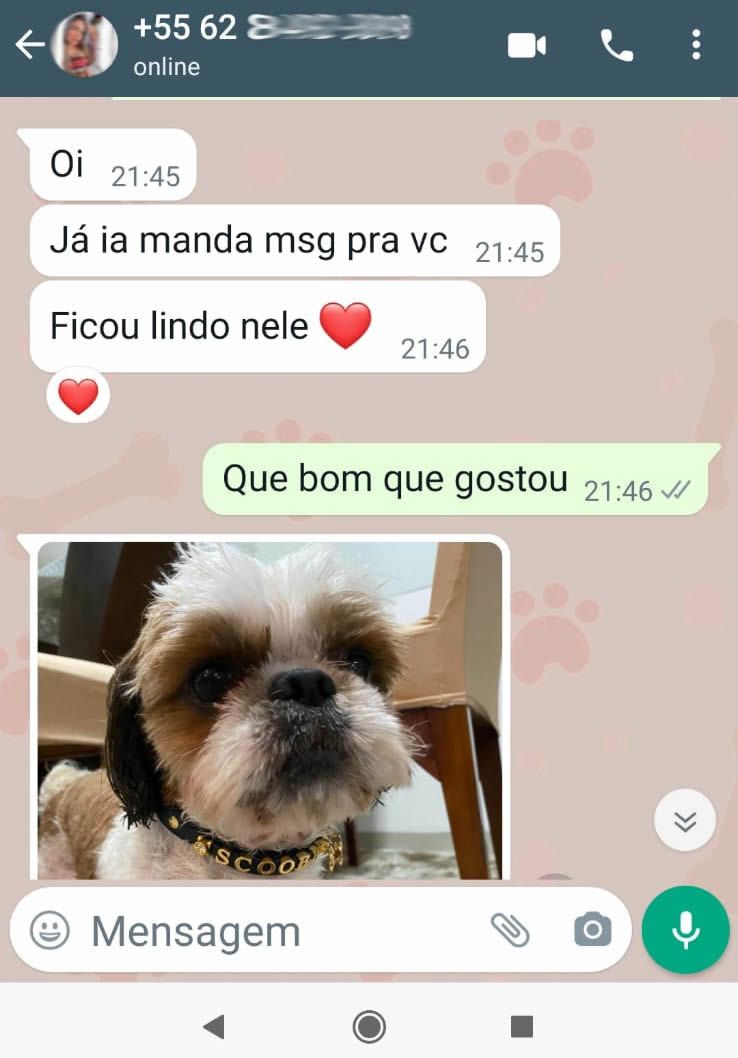Tap the microphone to record audio
Viewport: 738px width, 1058px height.
click(685, 930)
